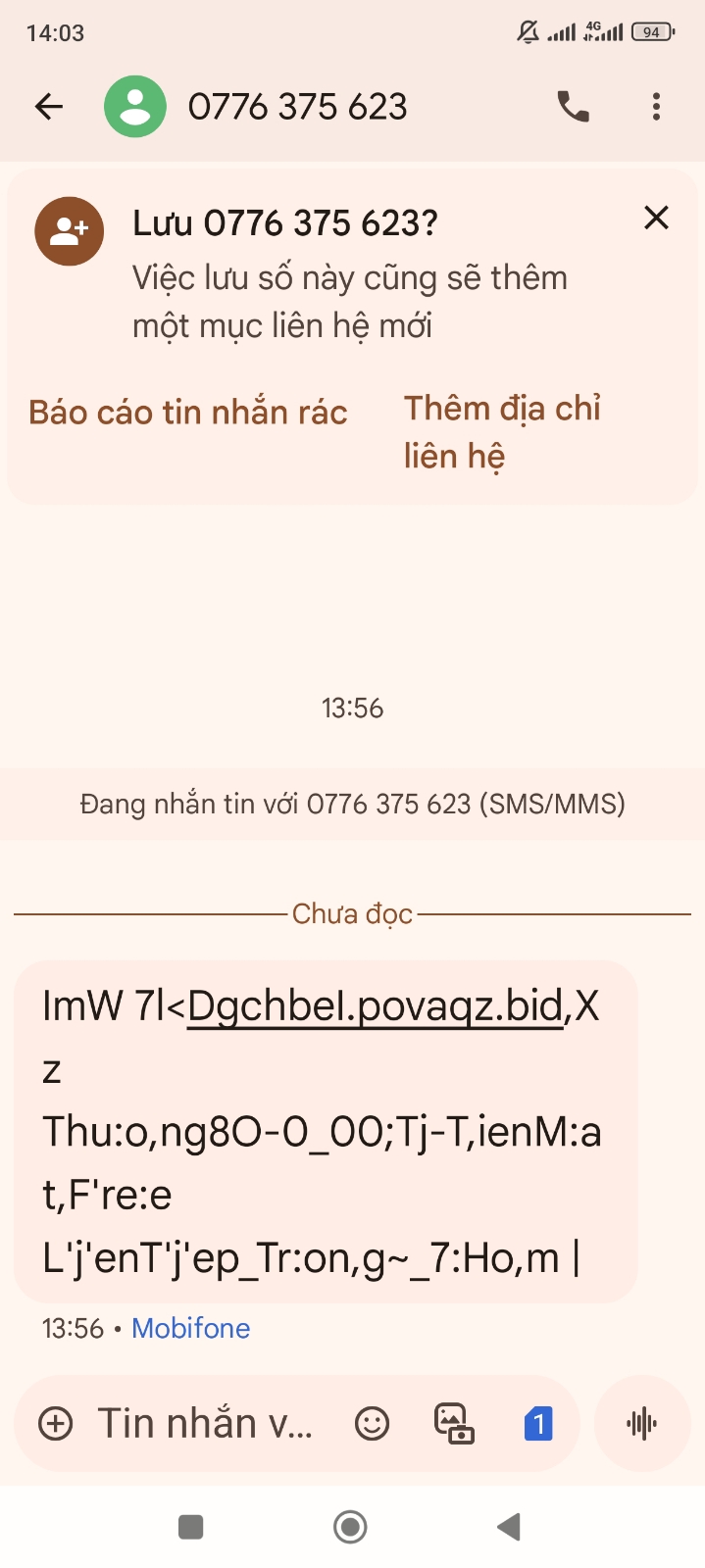The height and width of the screenshot is (1568, 705).
Task: Tap the system recent apps square
Action: (191, 1527)
